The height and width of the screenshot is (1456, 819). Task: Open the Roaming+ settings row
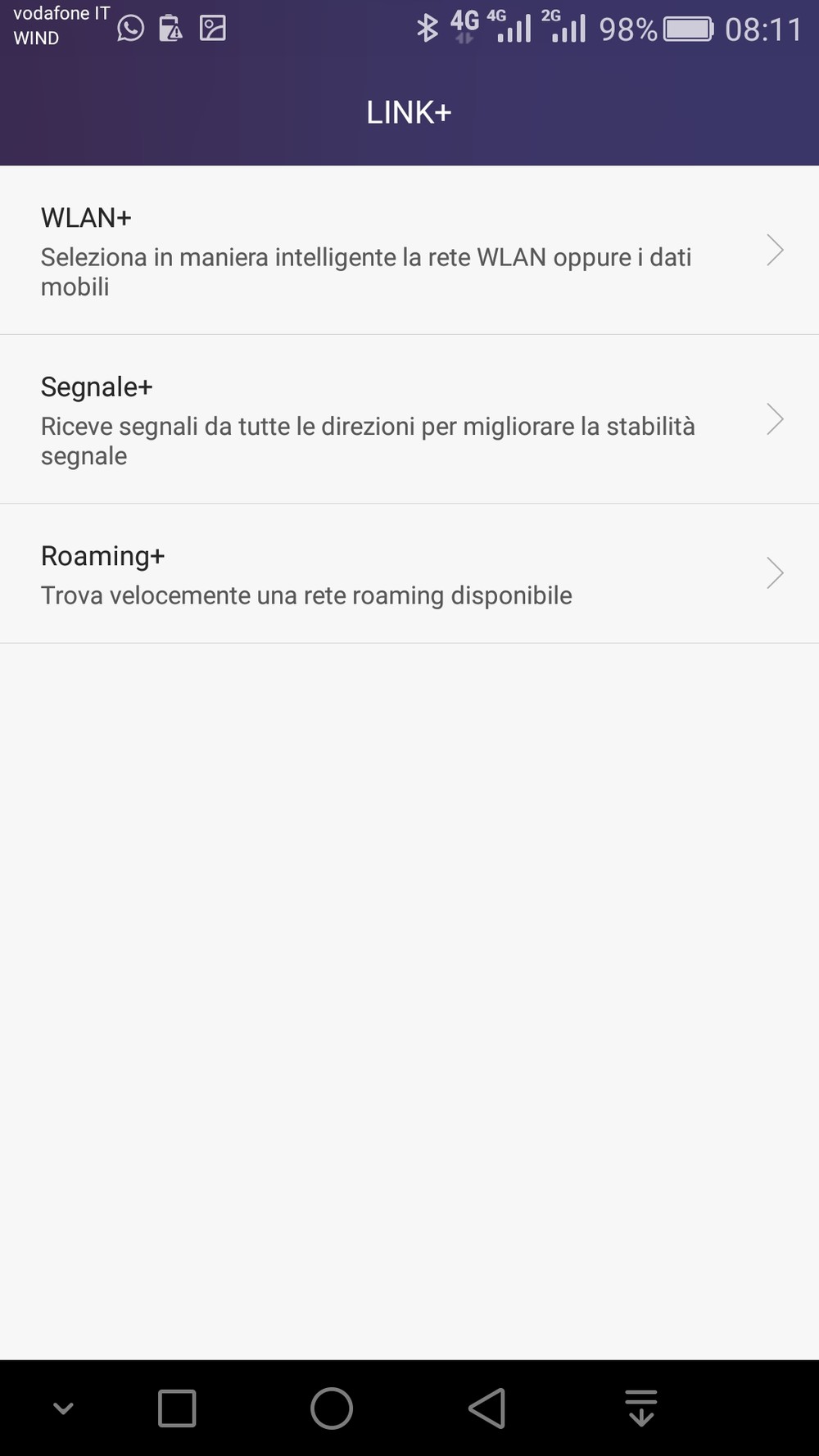409,573
